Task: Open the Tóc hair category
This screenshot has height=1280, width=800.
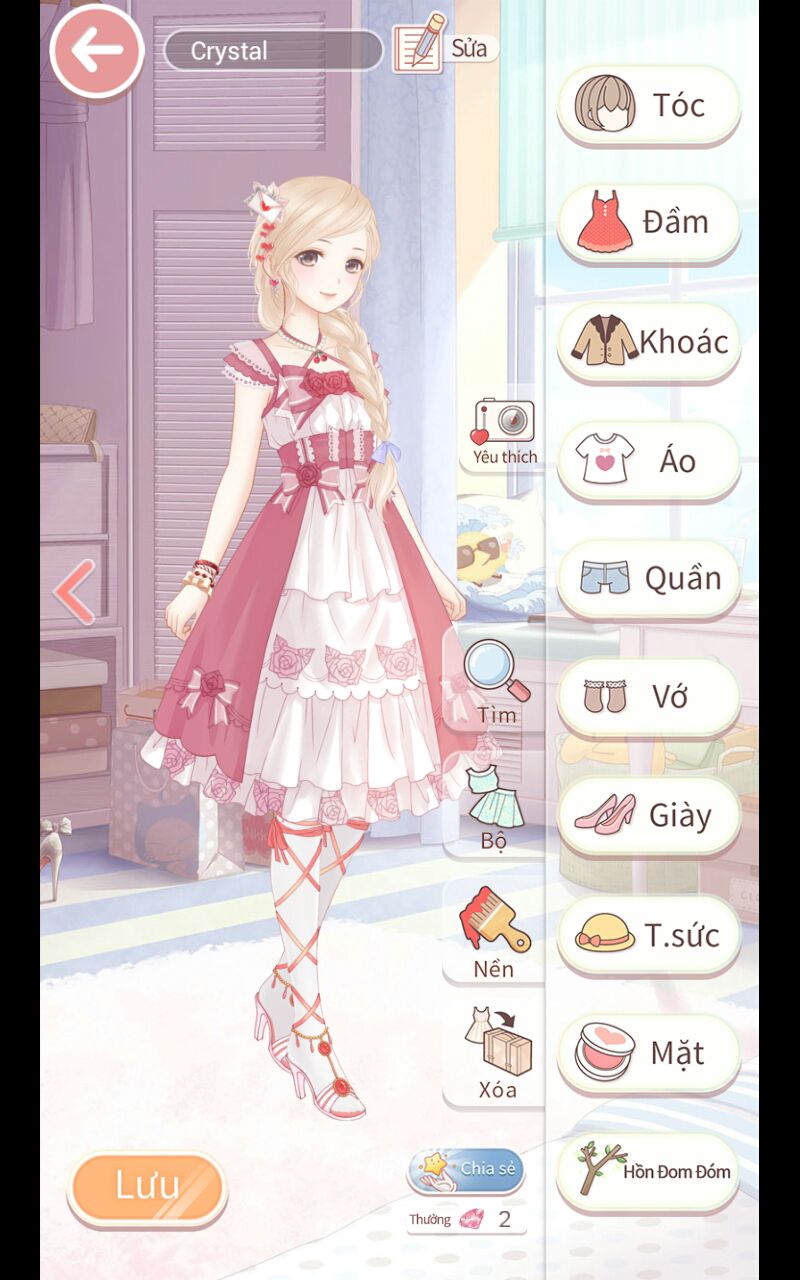Action: click(649, 105)
